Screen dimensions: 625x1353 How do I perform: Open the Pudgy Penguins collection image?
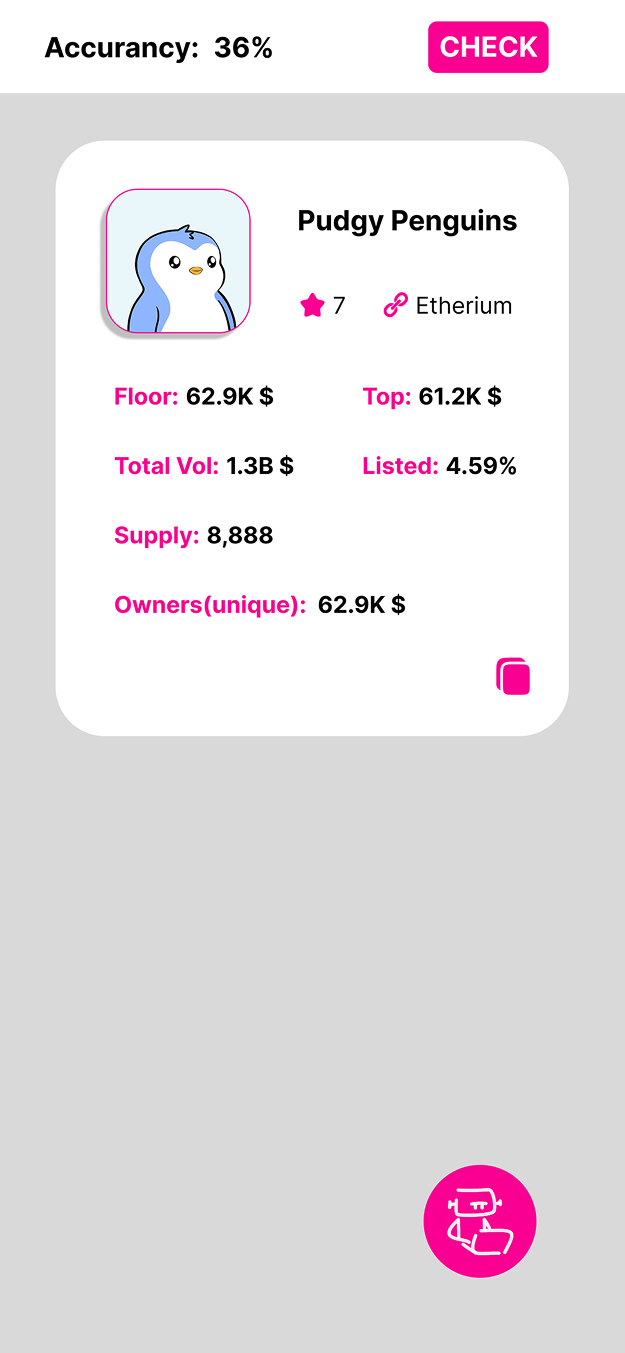[x=178, y=261]
